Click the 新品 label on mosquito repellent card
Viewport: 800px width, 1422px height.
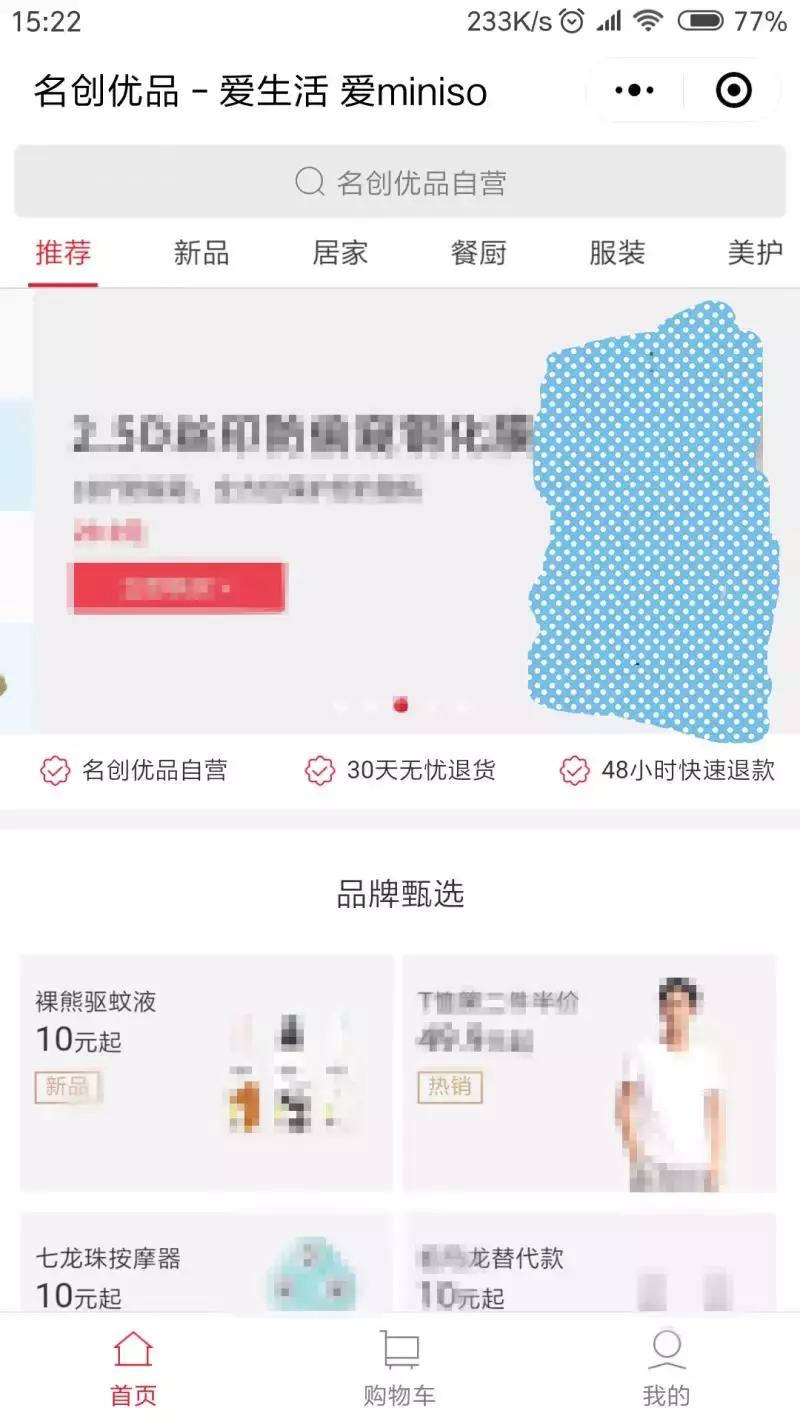click(x=68, y=1087)
